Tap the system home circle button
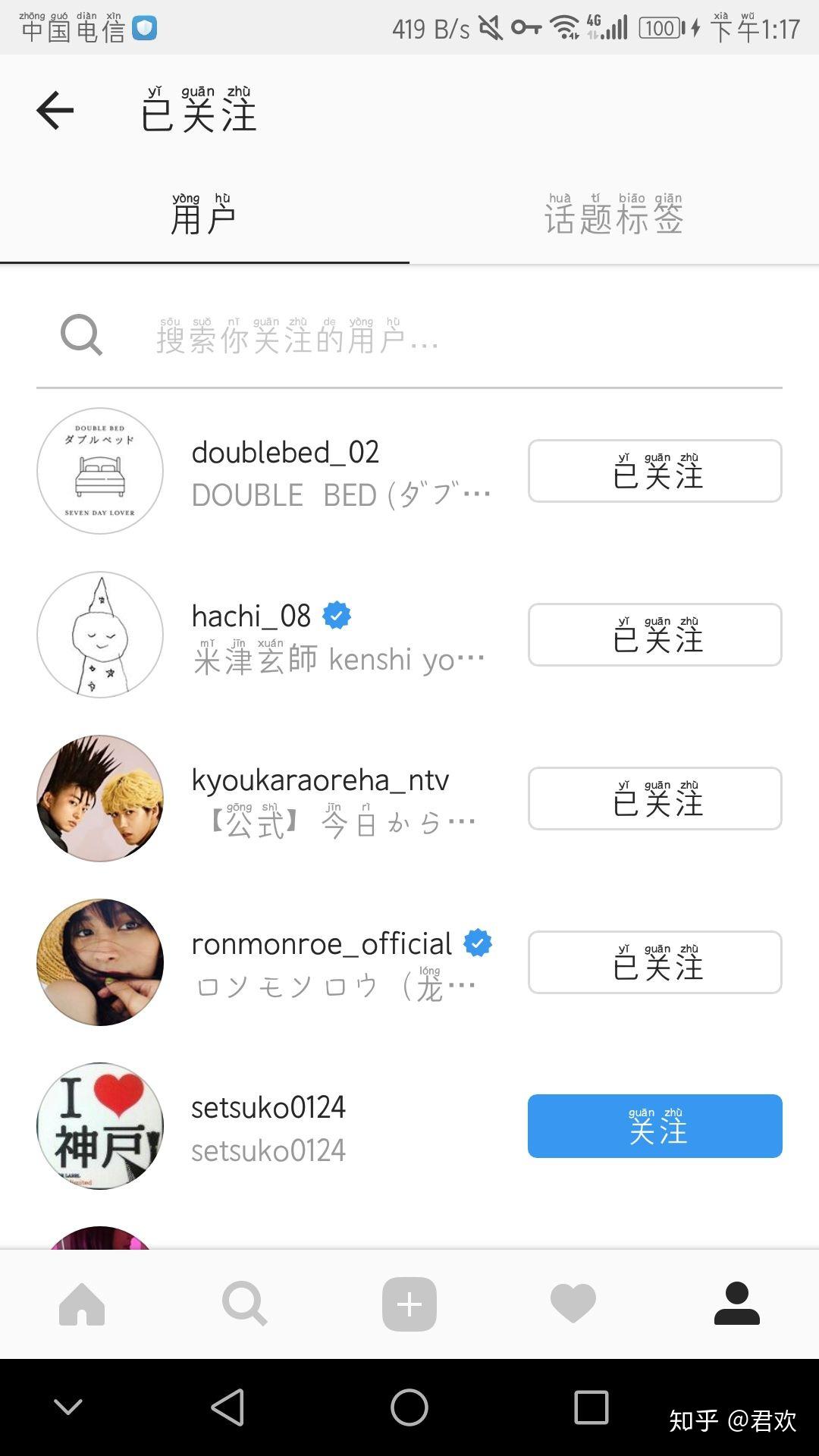819x1456 pixels. (409, 1408)
